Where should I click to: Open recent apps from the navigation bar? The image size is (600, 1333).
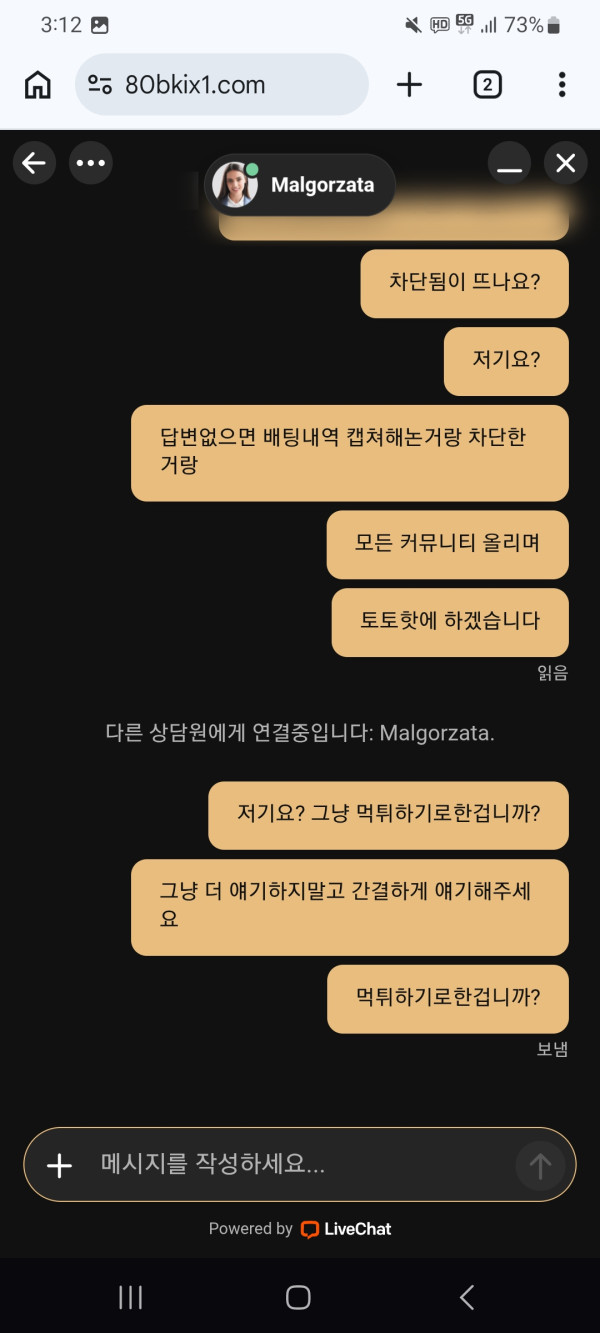coord(131,1297)
